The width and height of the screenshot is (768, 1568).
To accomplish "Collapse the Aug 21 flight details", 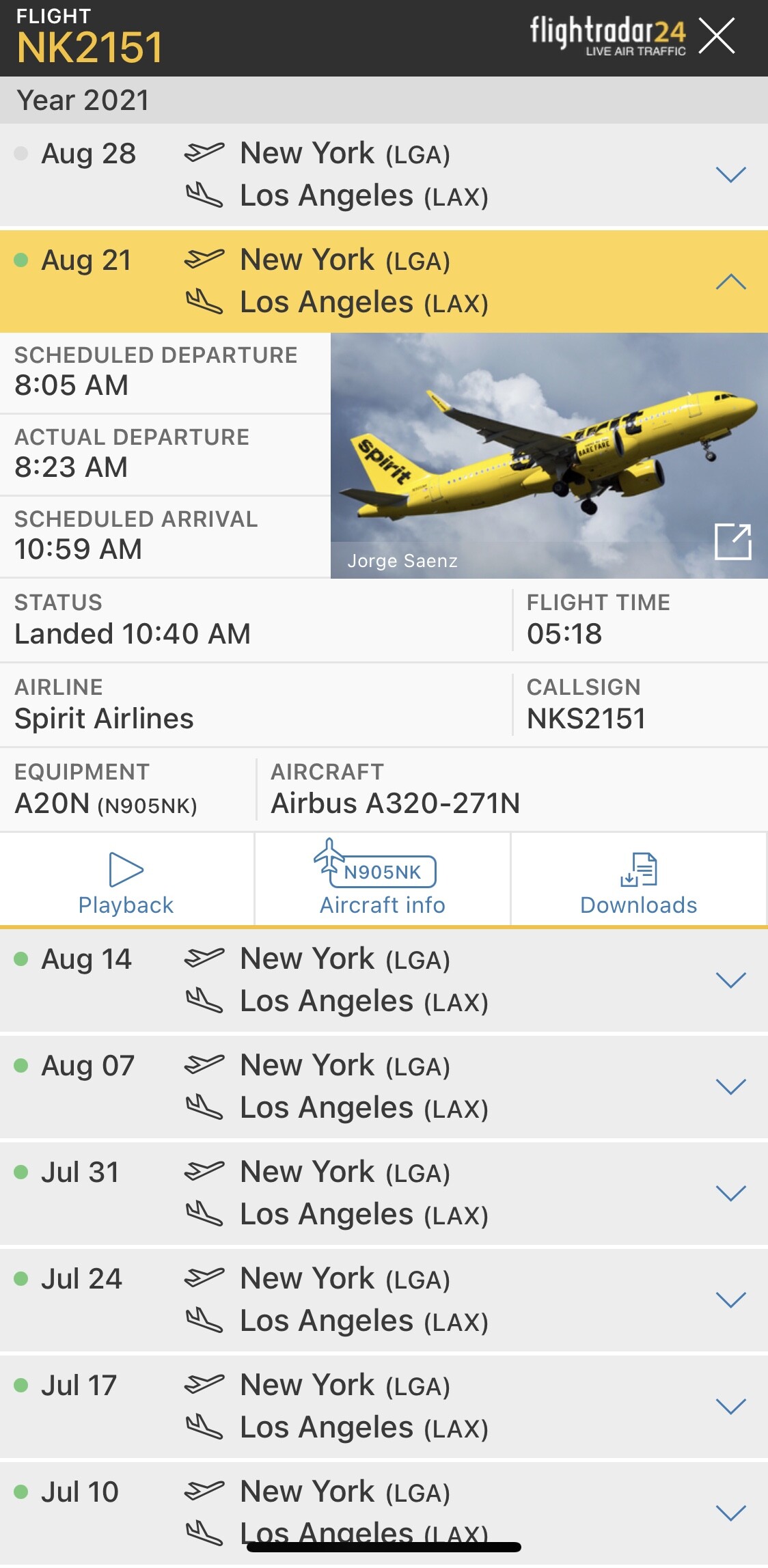I will click(730, 281).
